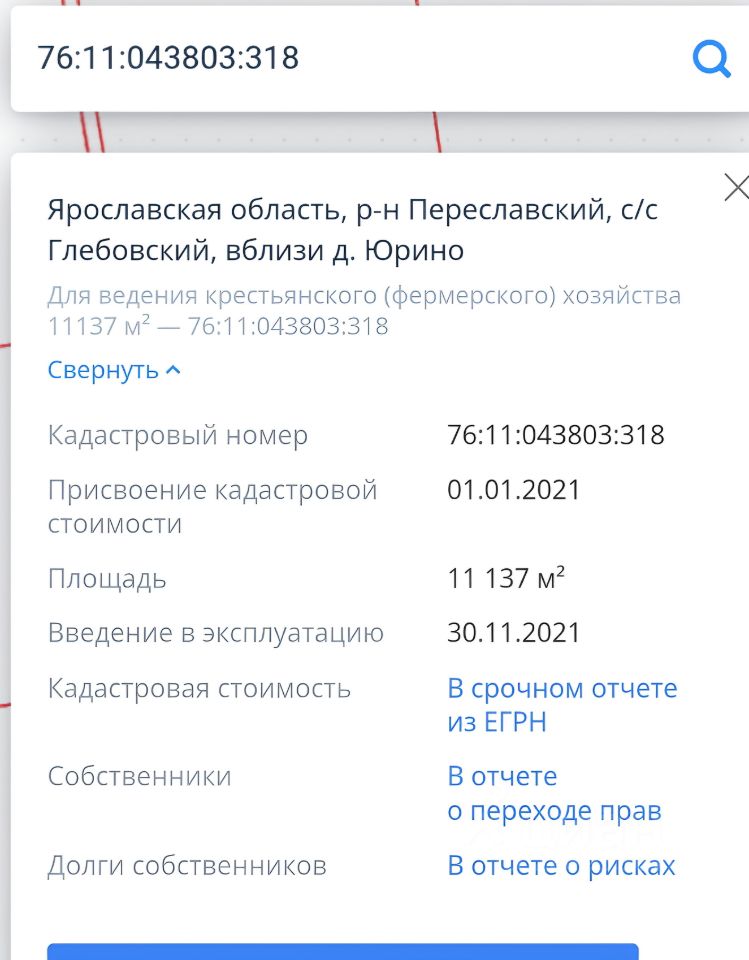Tap the blue button at the bottom
This screenshot has width=749, height=960.
[342, 951]
